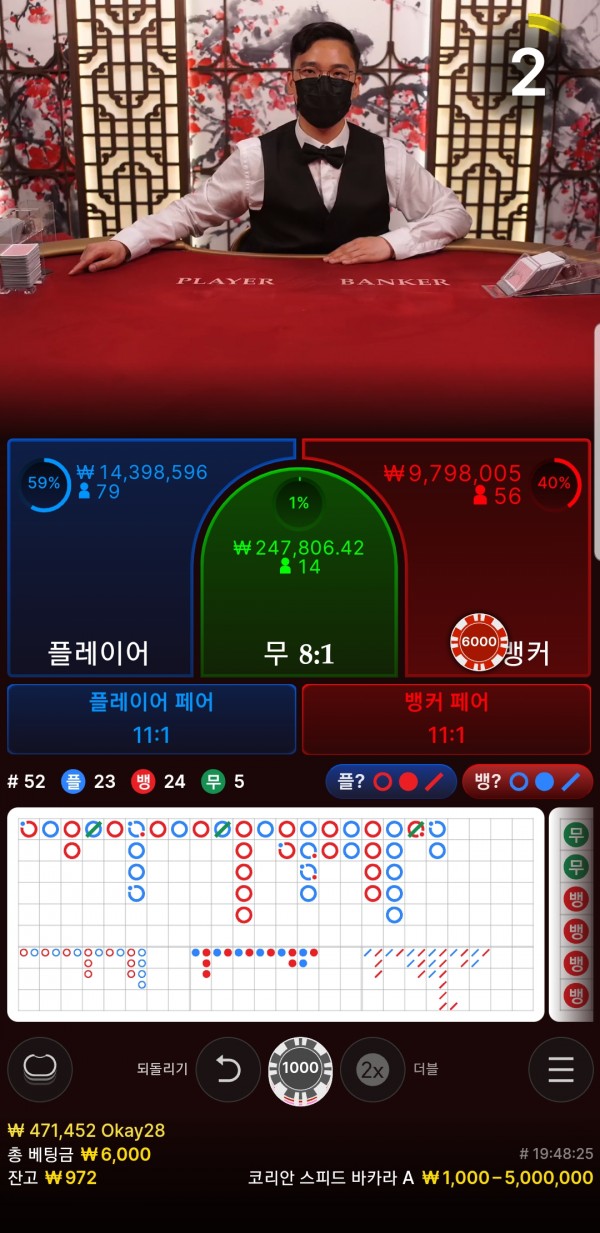This screenshot has width=600, height=1233.
Task: Tap the 플? player prediction button
Action: tap(391, 782)
